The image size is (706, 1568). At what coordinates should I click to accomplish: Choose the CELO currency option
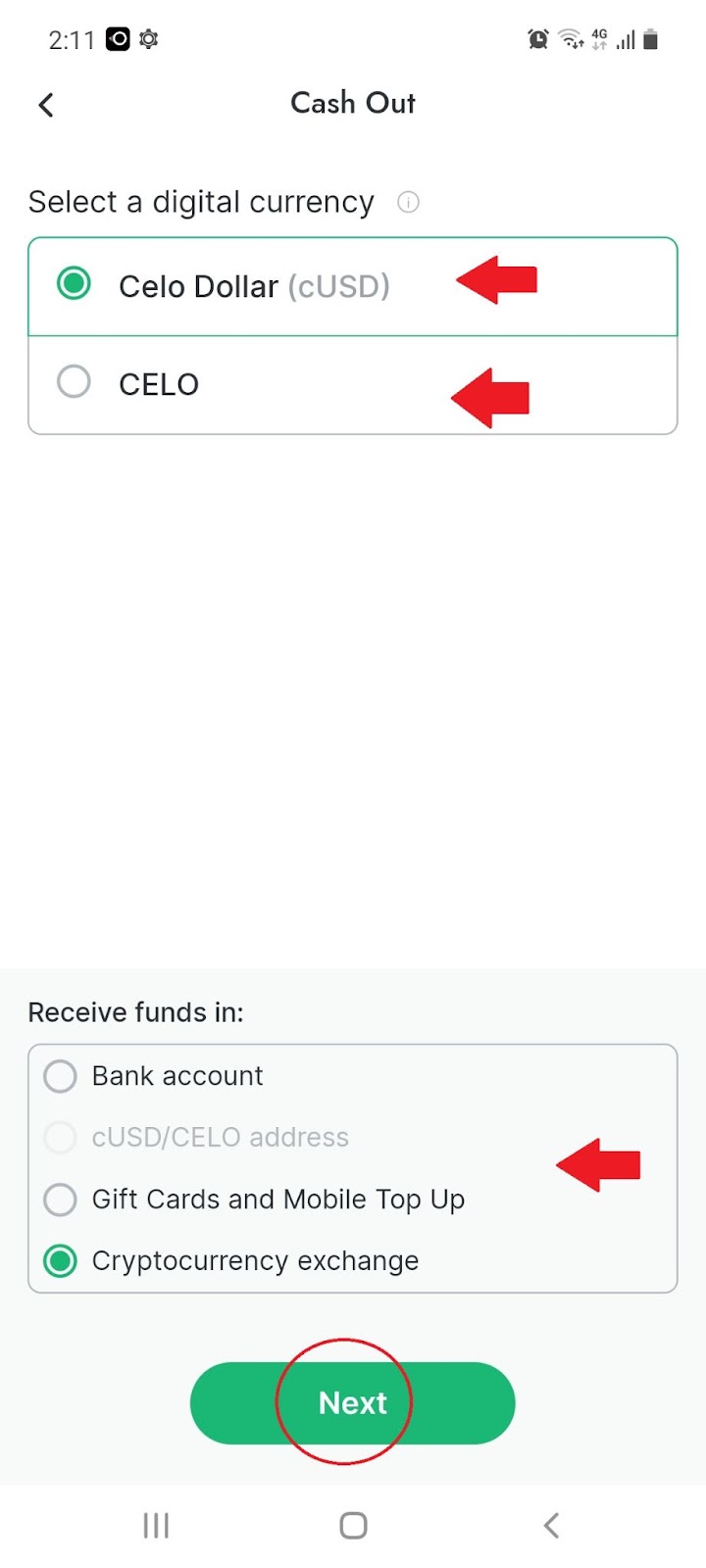[353, 384]
